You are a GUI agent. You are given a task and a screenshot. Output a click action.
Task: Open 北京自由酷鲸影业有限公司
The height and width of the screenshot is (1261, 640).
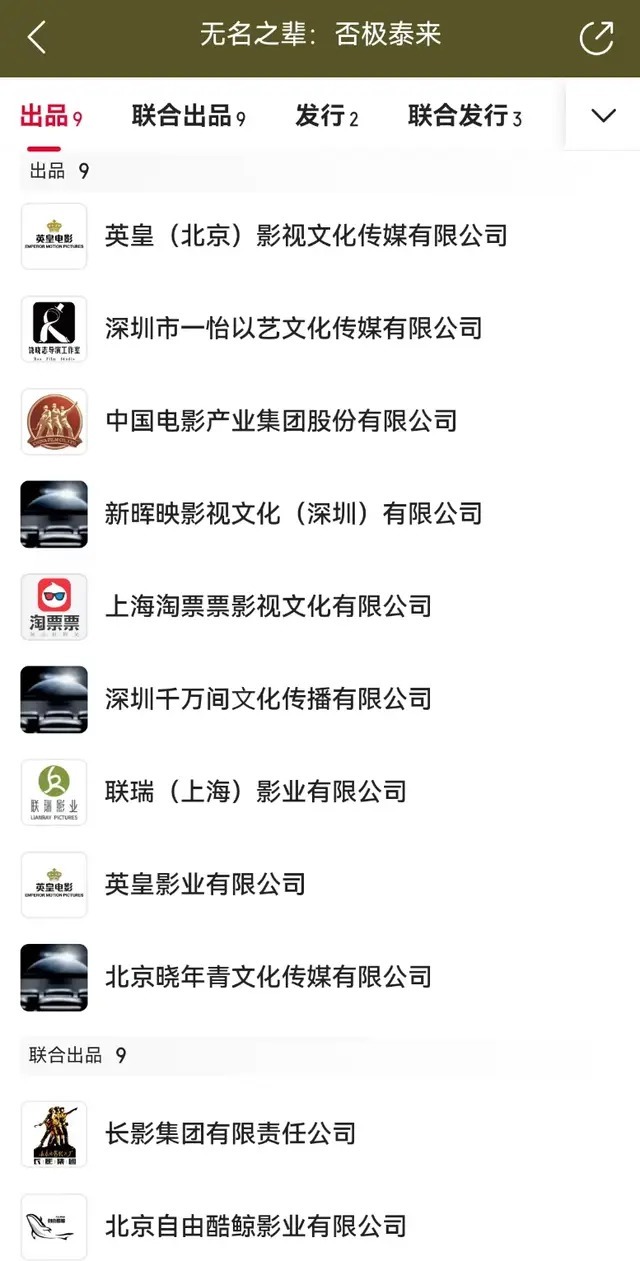coord(256,1226)
